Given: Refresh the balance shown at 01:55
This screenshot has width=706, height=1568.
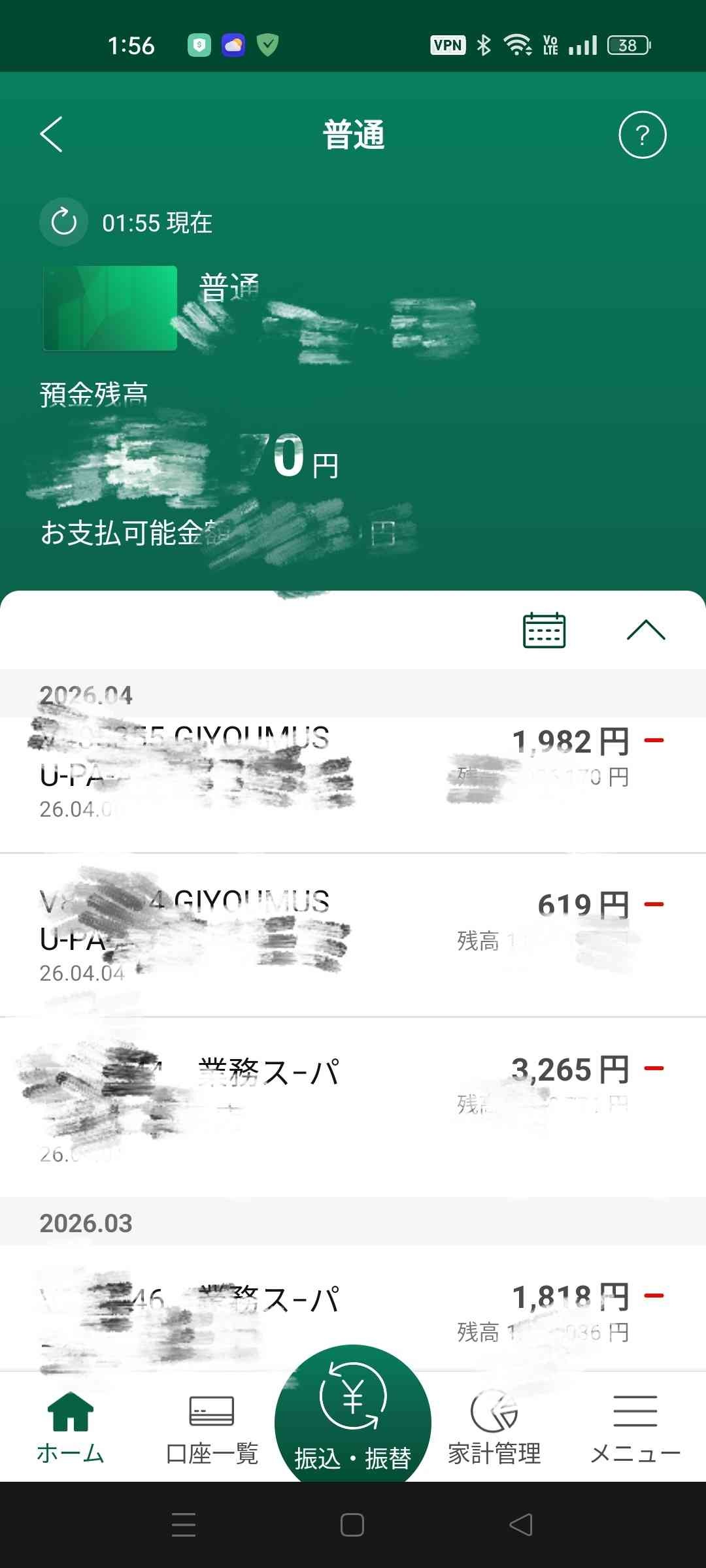Looking at the screenshot, I should [64, 222].
